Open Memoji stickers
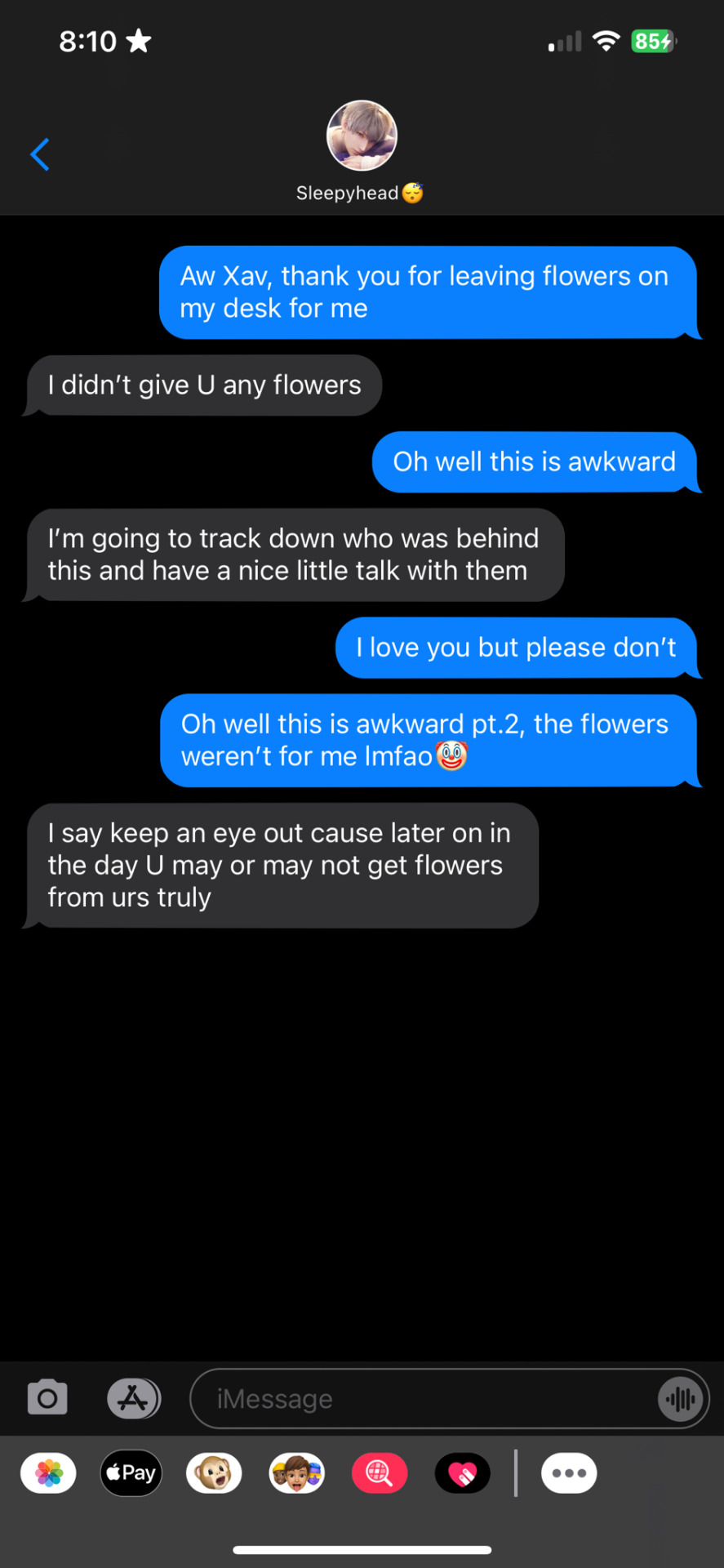The width and height of the screenshot is (724, 1568). [297, 1473]
